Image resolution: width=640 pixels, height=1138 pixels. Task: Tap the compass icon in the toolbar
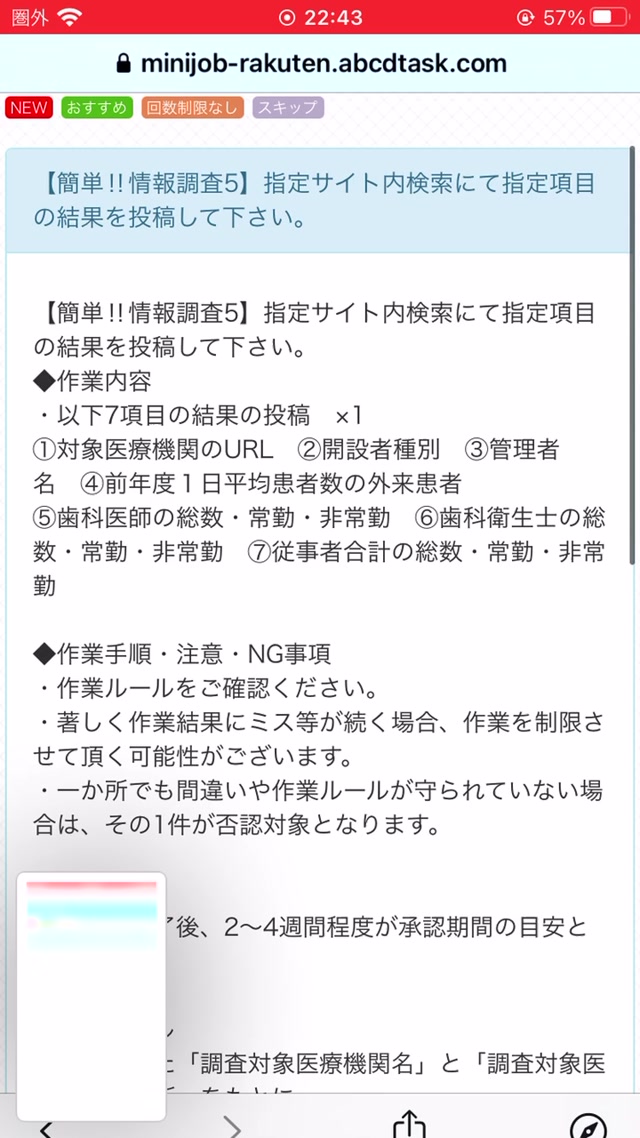[588, 1126]
